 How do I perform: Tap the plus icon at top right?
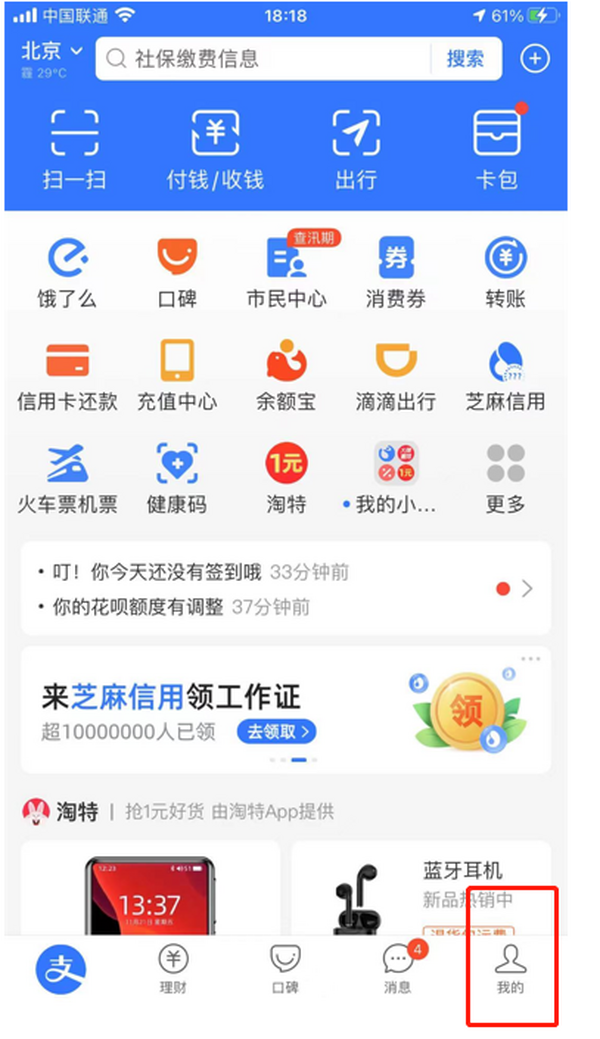(x=536, y=59)
